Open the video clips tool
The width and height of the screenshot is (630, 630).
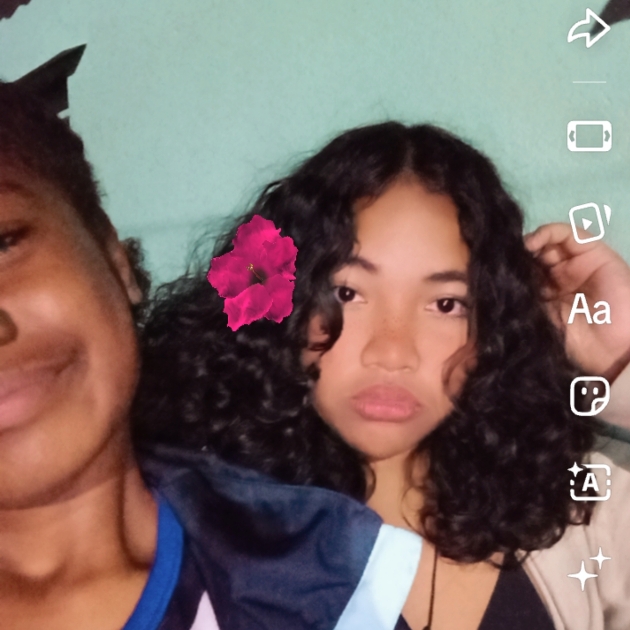[x=589, y=222]
